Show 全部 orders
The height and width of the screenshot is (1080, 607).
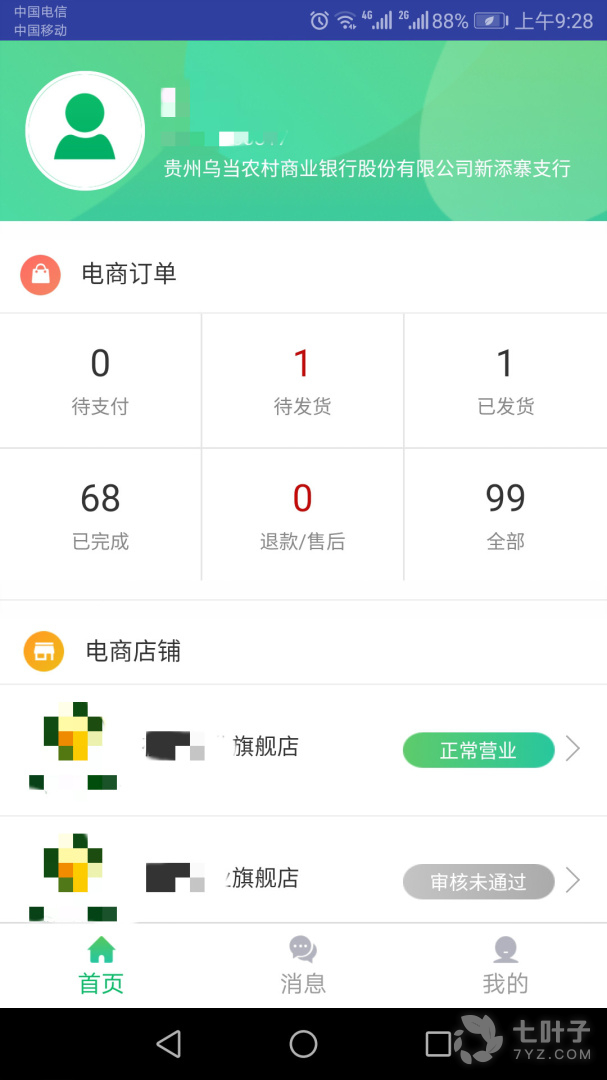click(505, 516)
